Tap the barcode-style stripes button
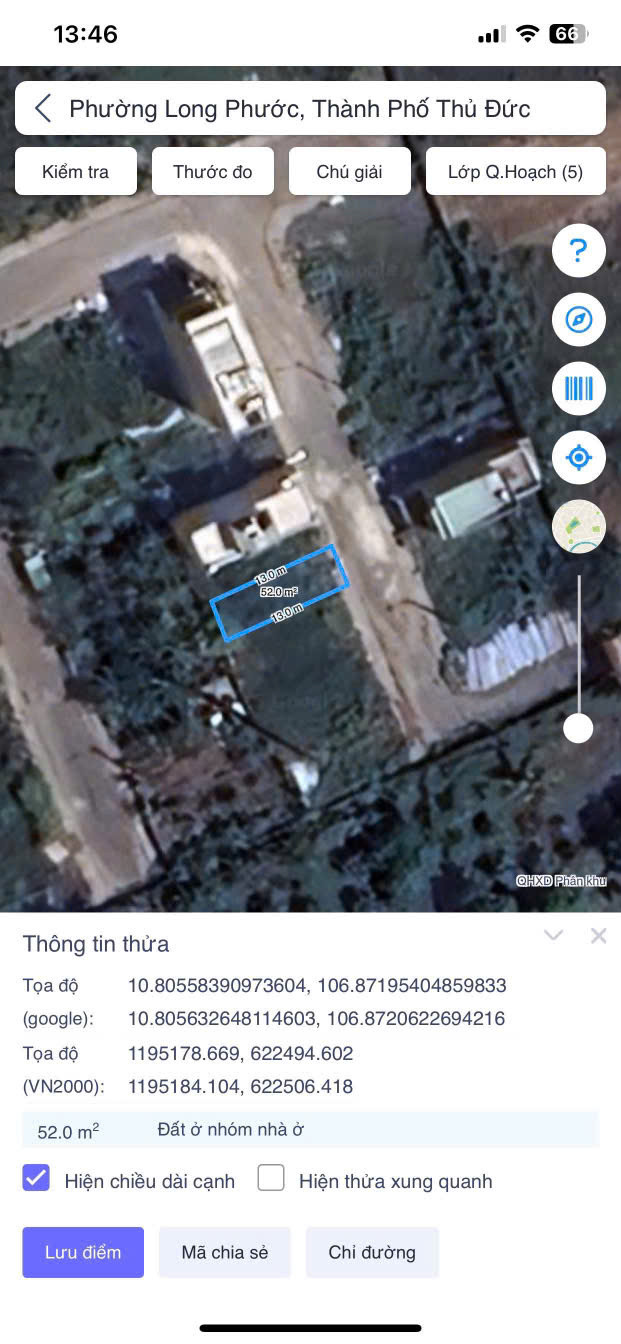Image resolution: width=621 pixels, height=1344 pixels. coord(579,389)
